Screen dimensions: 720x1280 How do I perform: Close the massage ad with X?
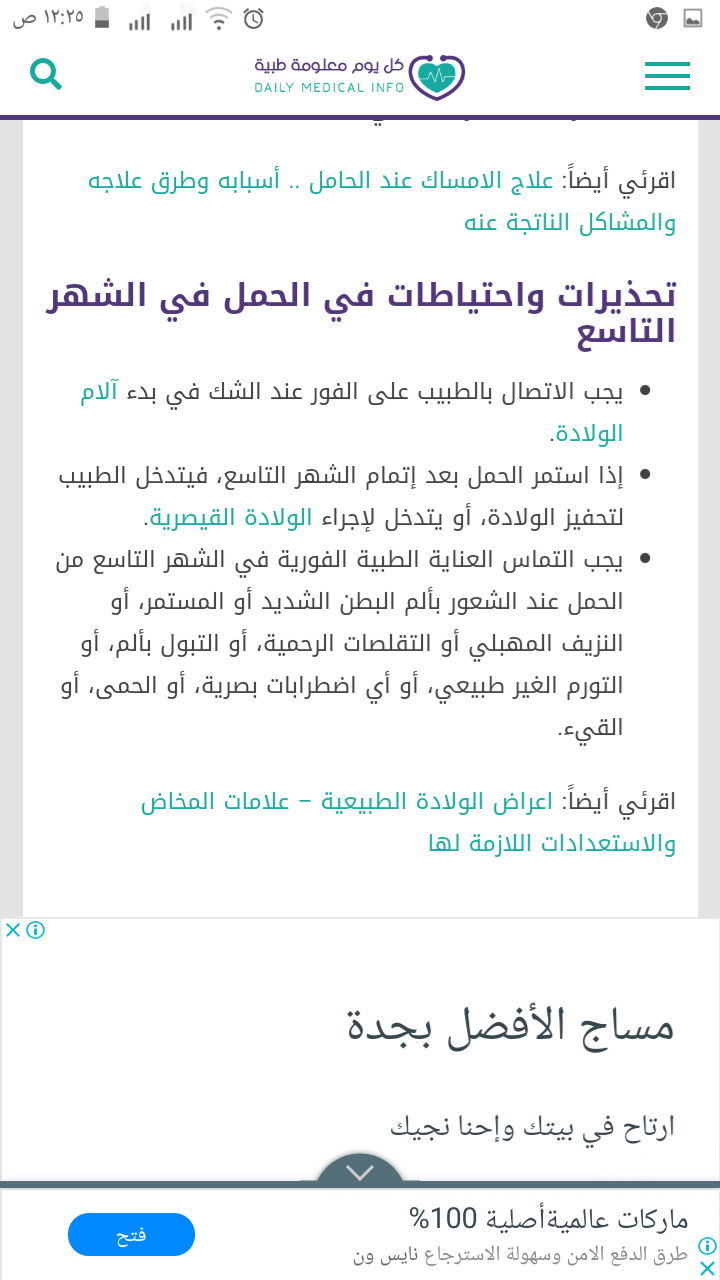click(13, 930)
